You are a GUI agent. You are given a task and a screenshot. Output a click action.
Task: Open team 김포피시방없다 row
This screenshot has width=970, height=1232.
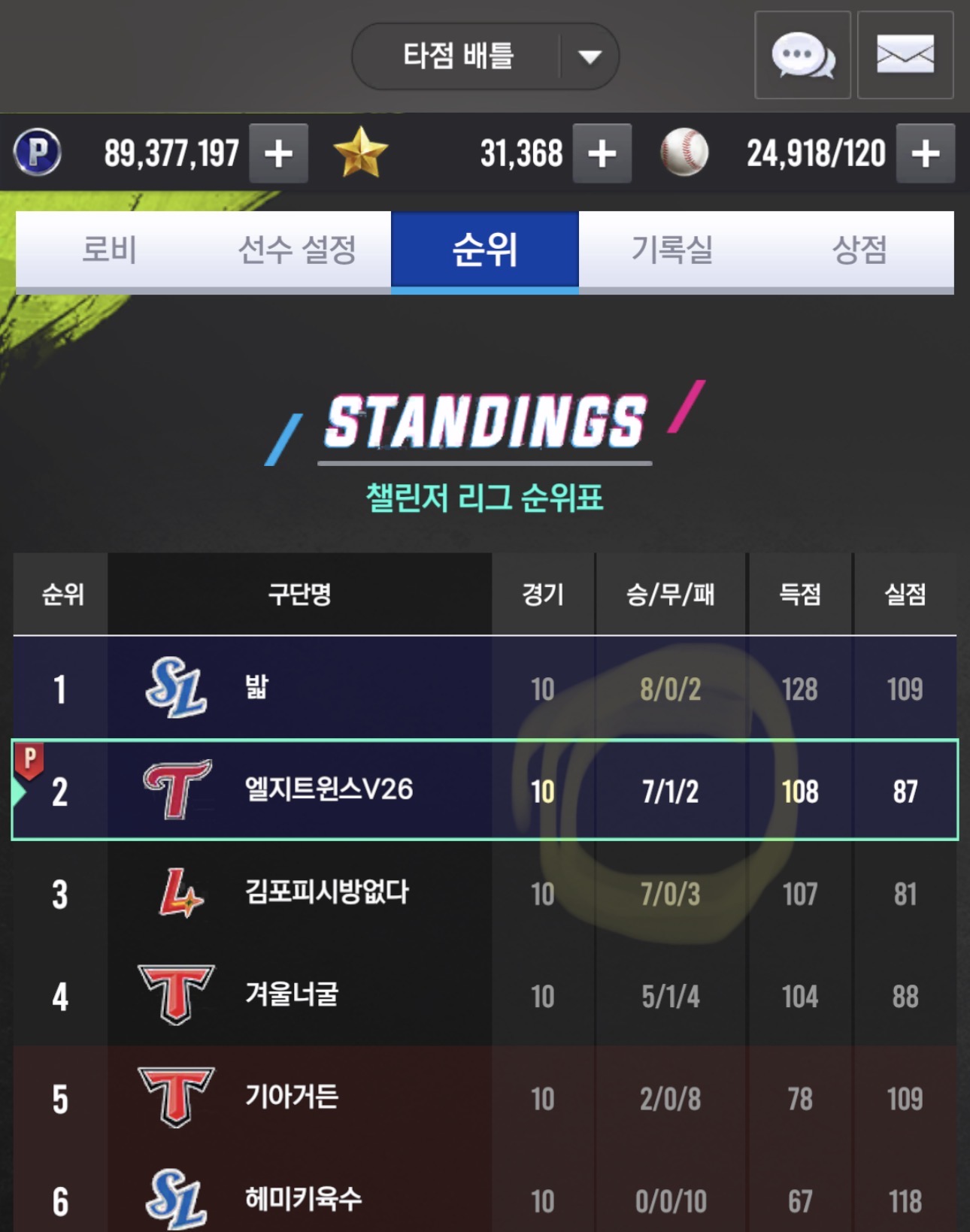point(326,892)
